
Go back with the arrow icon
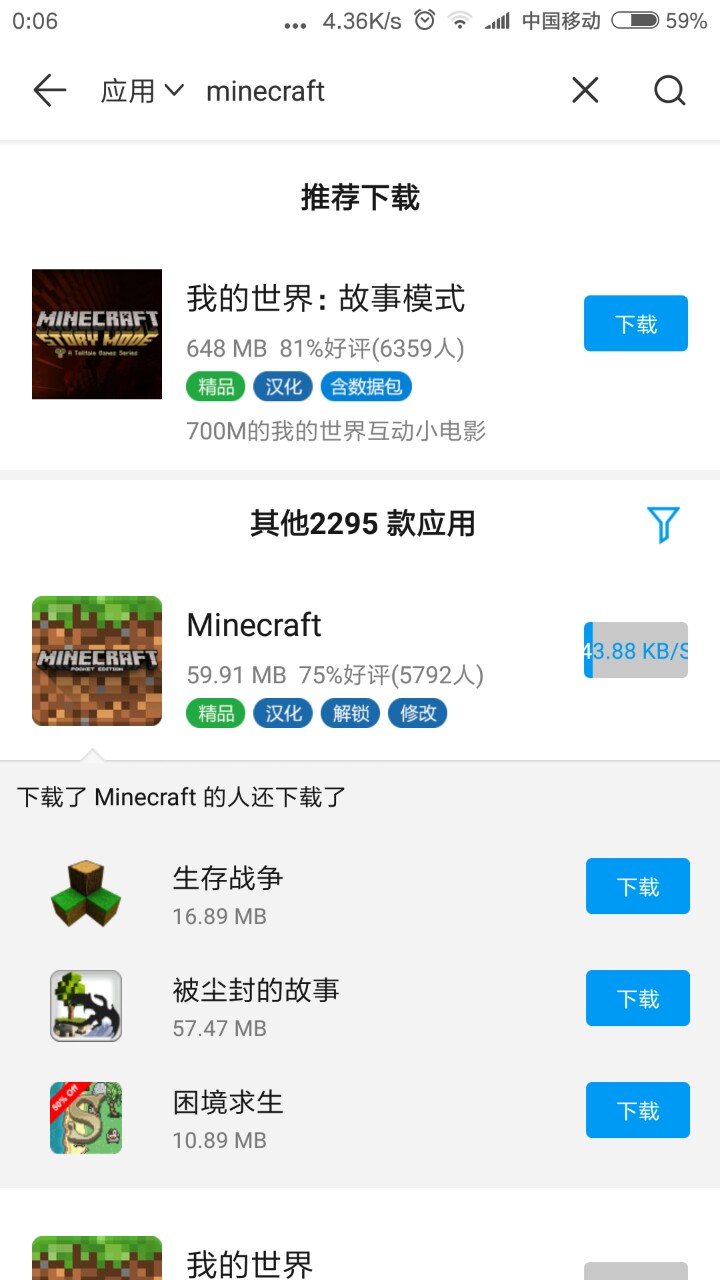[49, 91]
